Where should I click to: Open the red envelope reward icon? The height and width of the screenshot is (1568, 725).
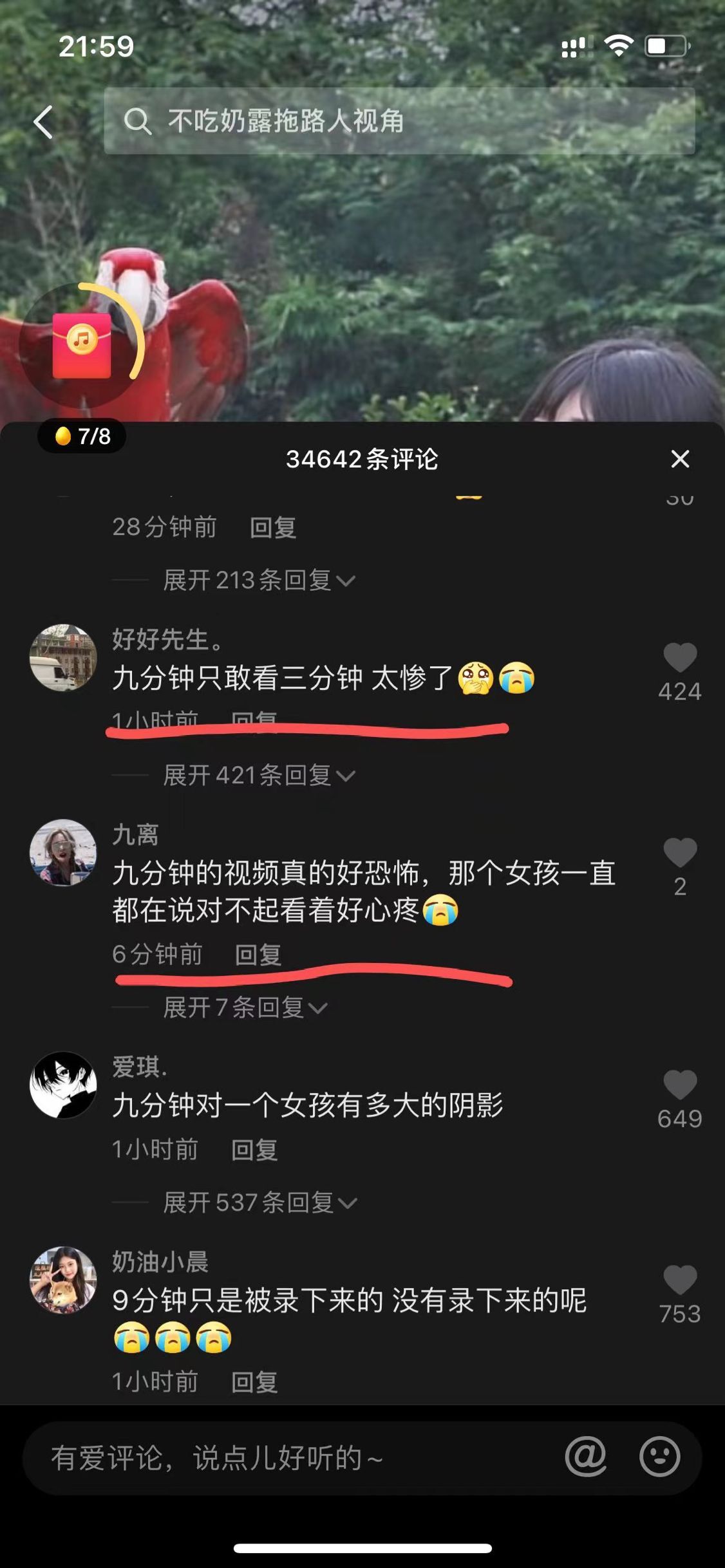tap(82, 345)
